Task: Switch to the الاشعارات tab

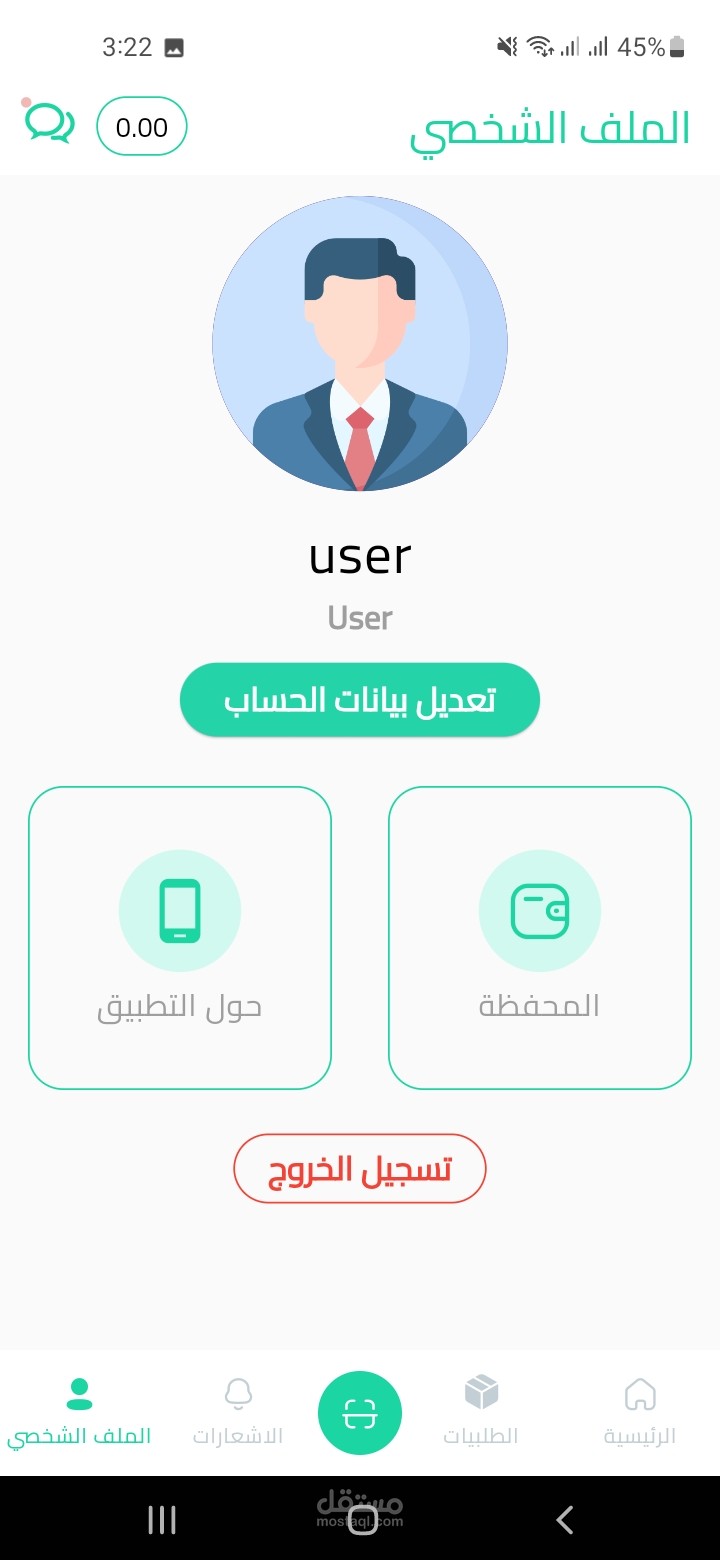Action: click(x=238, y=1411)
